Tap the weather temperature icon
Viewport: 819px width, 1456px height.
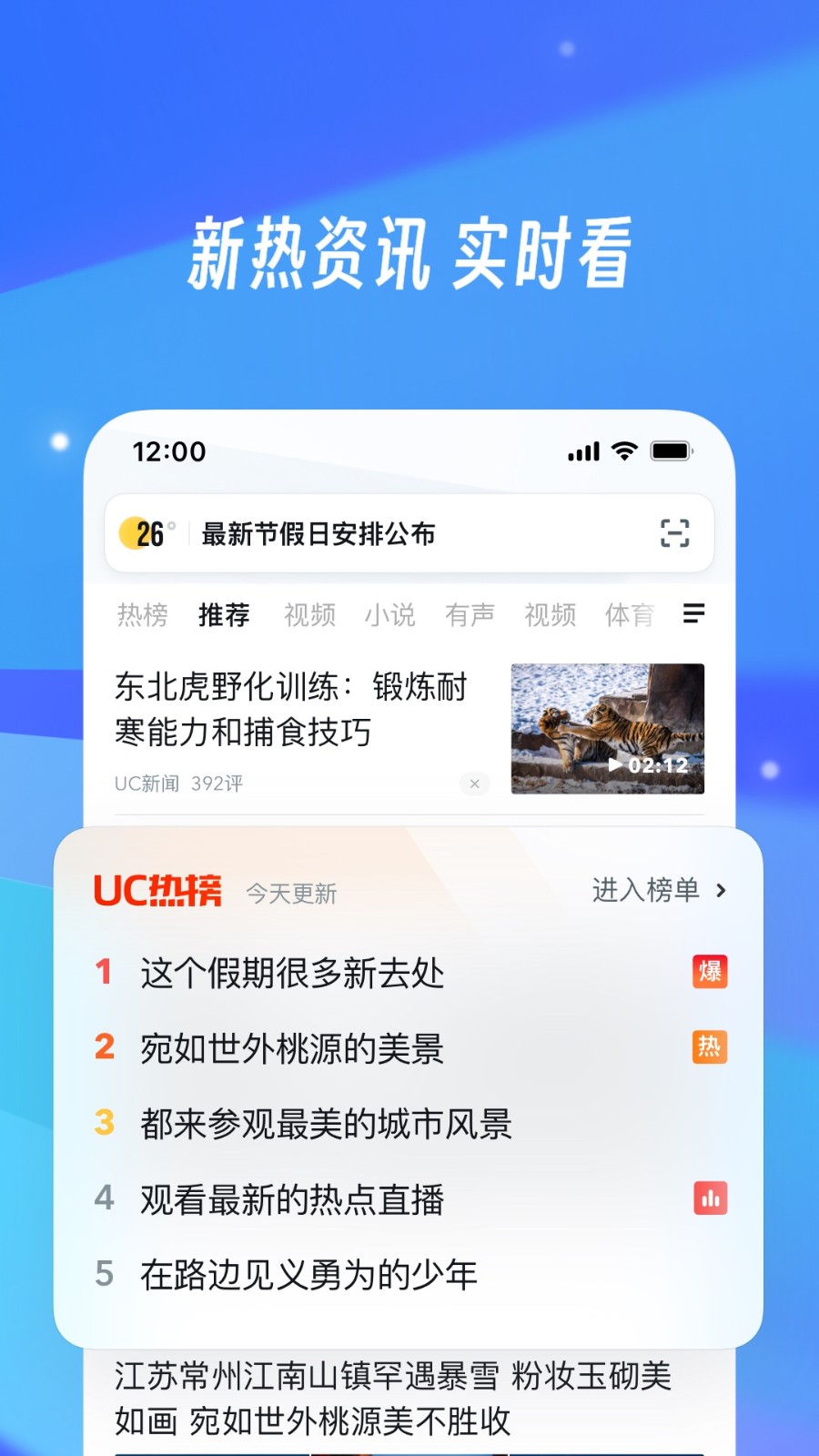tap(144, 534)
